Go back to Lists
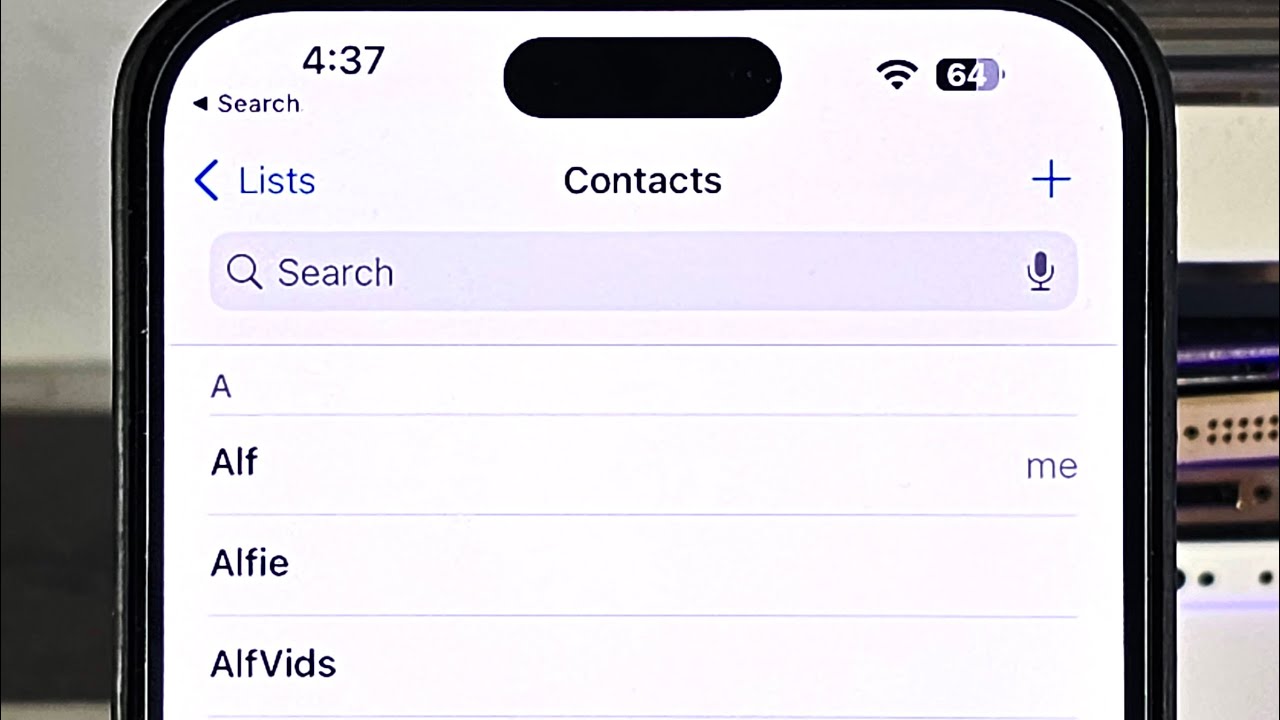 click(x=254, y=181)
